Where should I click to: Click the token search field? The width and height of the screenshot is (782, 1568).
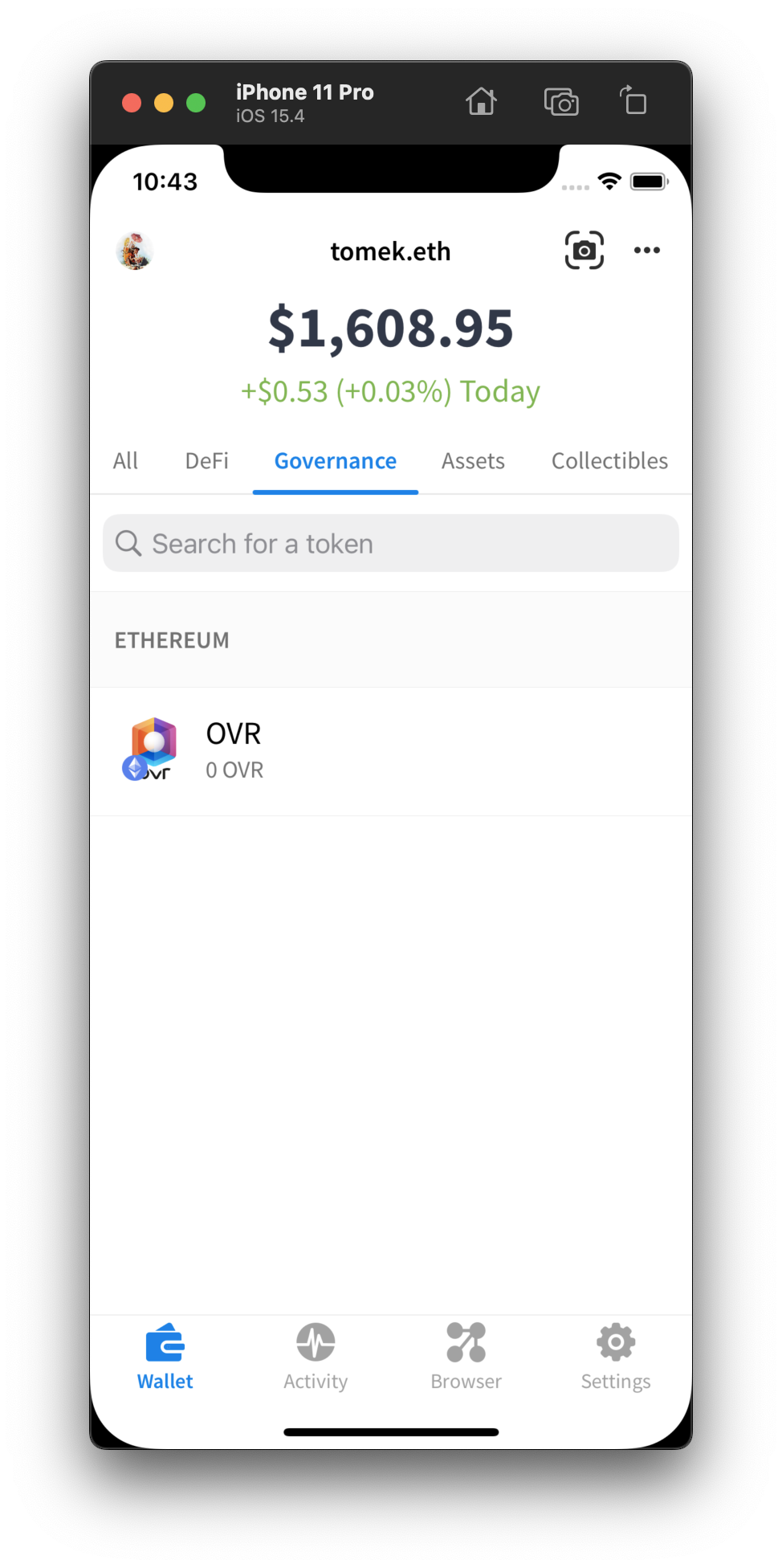[x=391, y=543]
